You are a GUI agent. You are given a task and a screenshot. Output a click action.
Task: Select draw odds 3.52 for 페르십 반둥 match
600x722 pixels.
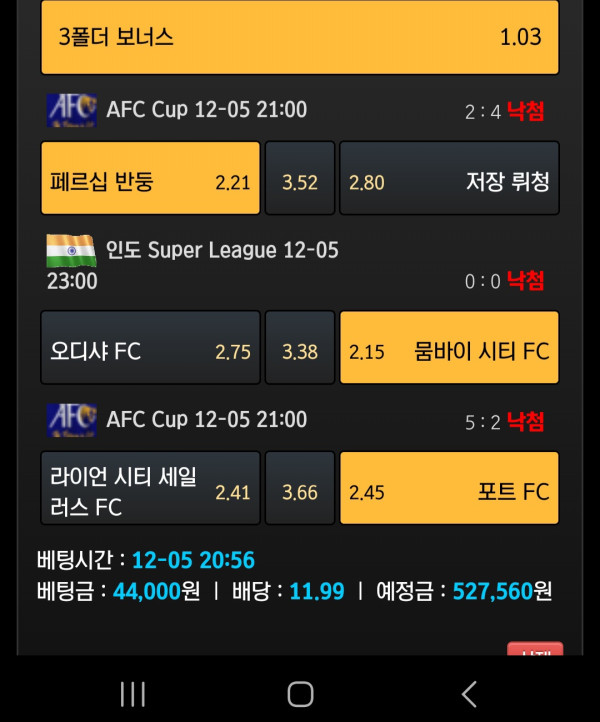pos(300,178)
